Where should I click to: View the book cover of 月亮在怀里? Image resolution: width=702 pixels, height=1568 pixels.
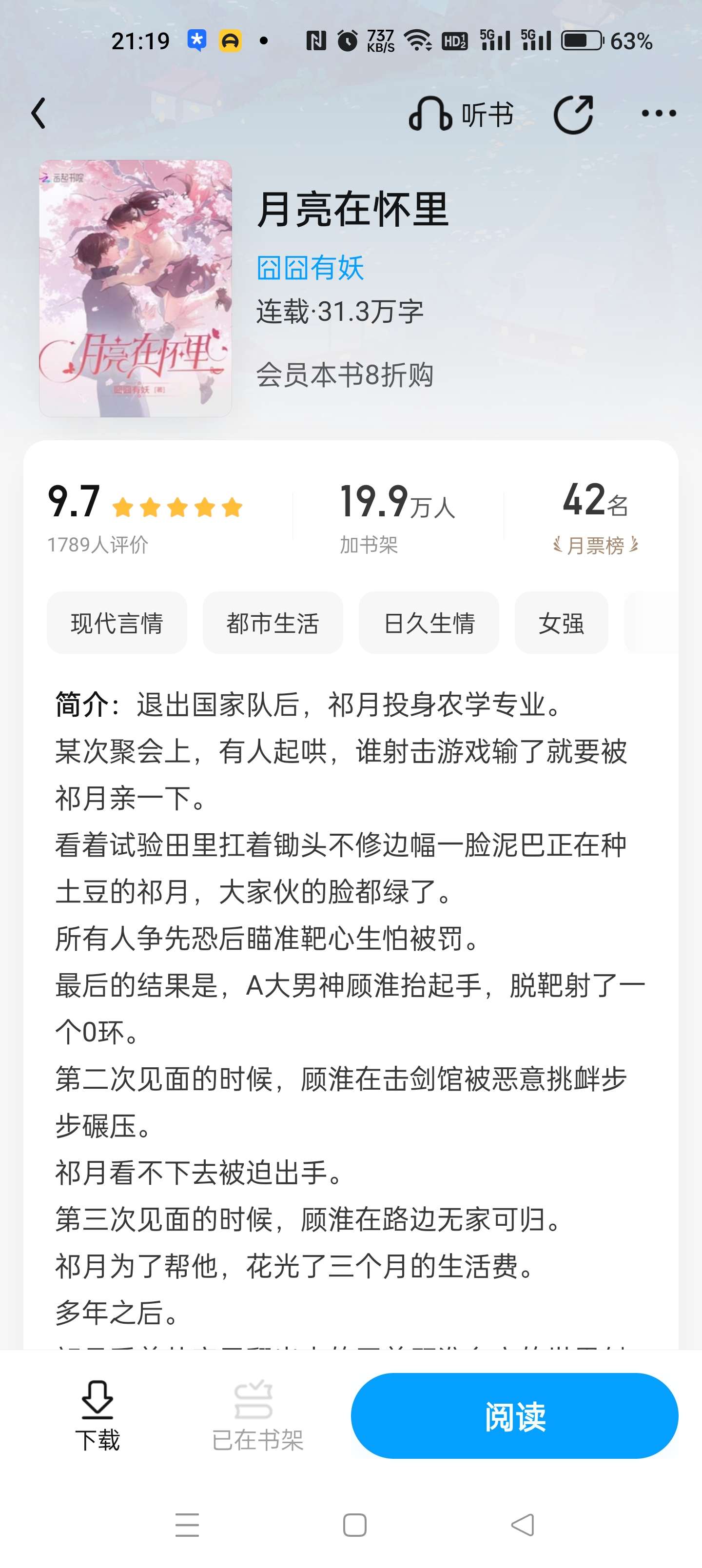pos(136,289)
